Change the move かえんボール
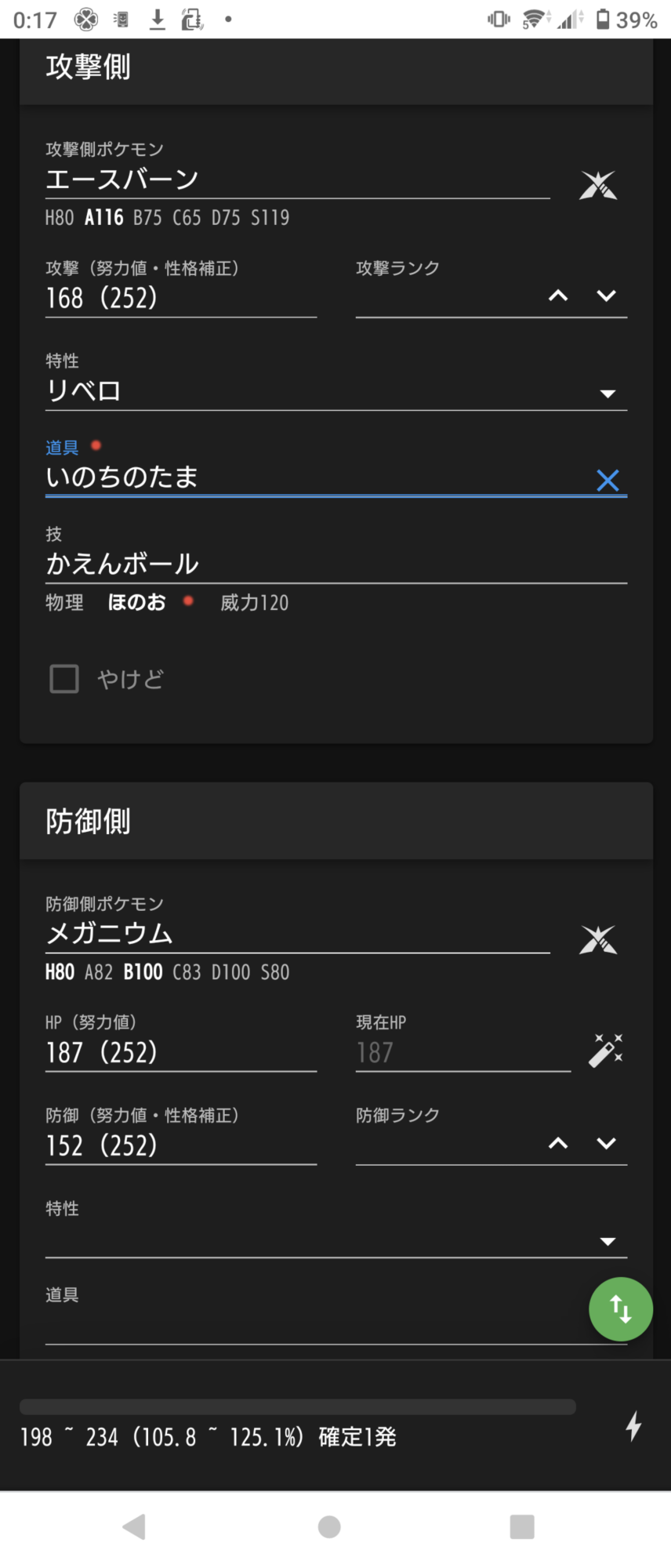The image size is (671, 1568). [335, 564]
